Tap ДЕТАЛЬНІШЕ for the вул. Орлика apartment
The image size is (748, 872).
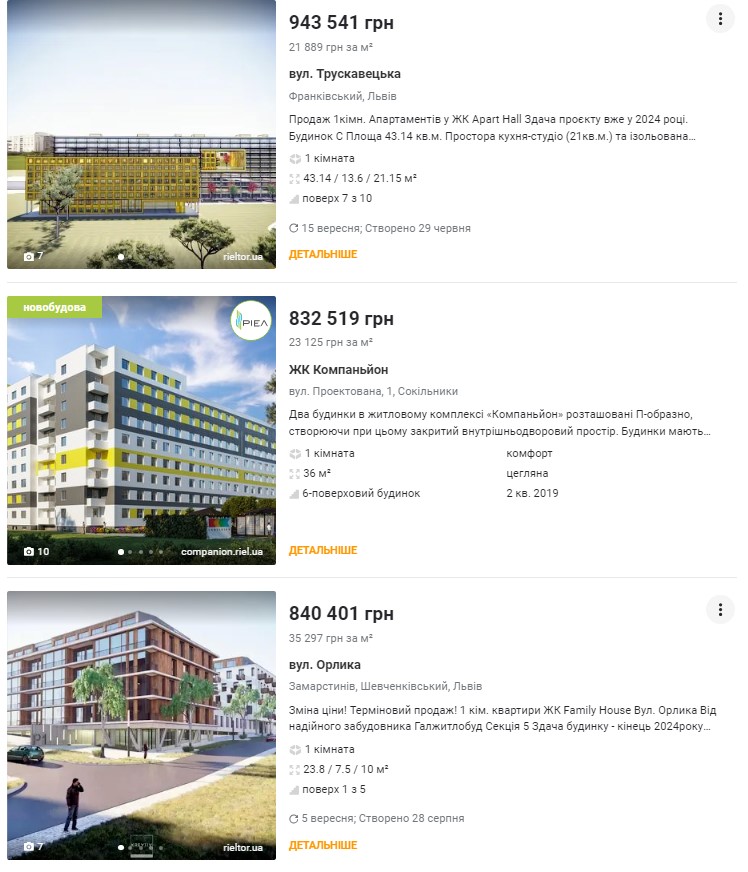(x=323, y=845)
